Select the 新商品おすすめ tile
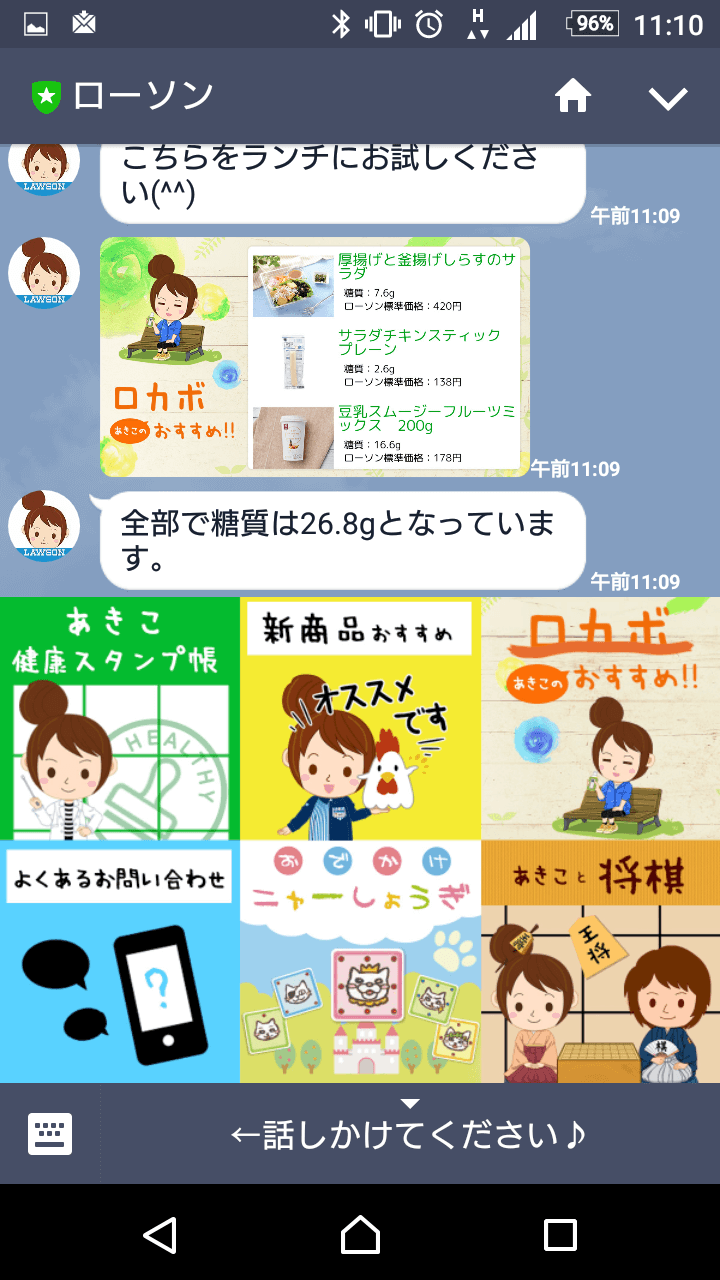Viewport: 720px width, 1280px height. [360, 719]
